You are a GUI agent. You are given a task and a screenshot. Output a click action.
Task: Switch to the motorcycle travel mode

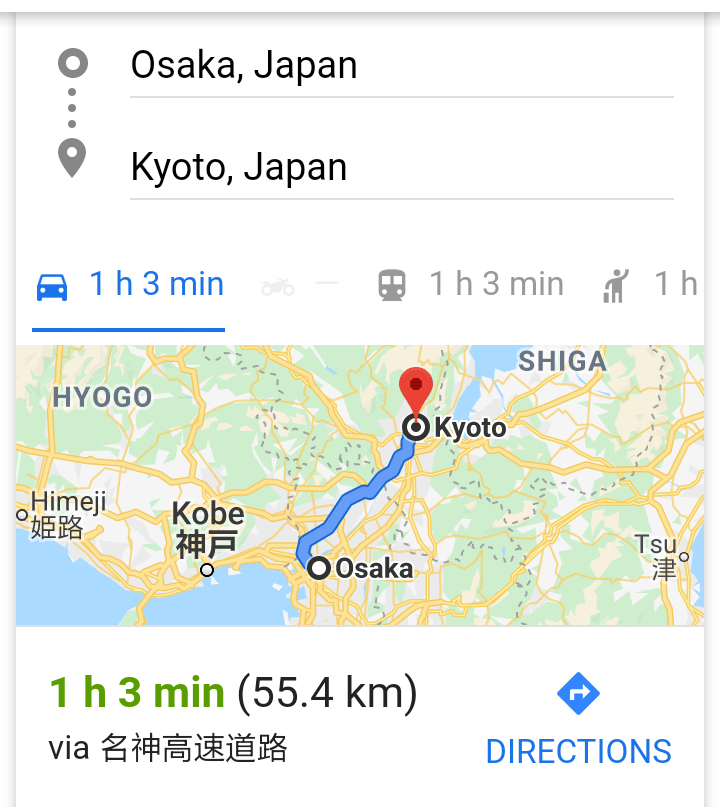(298, 286)
